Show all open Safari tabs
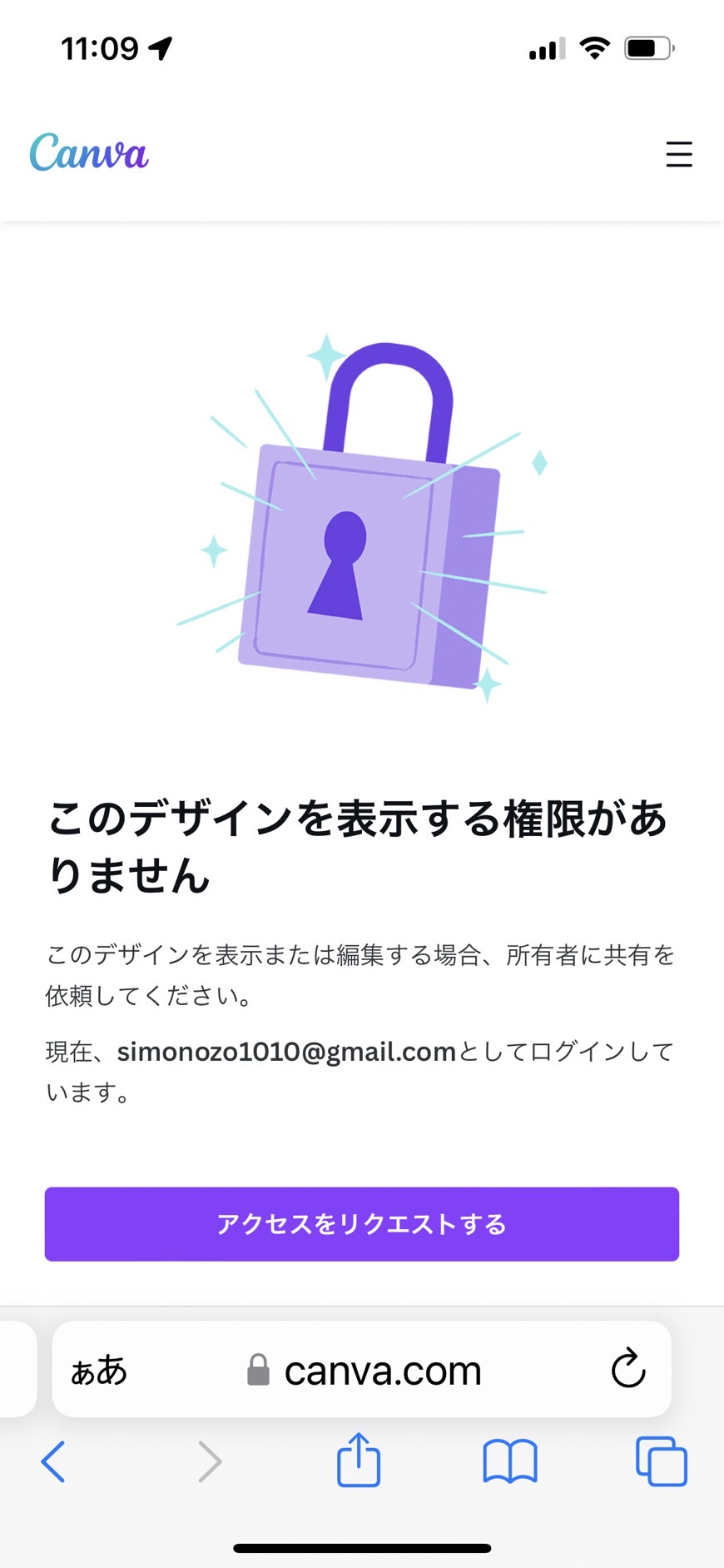724x1568 pixels. coord(662,1461)
